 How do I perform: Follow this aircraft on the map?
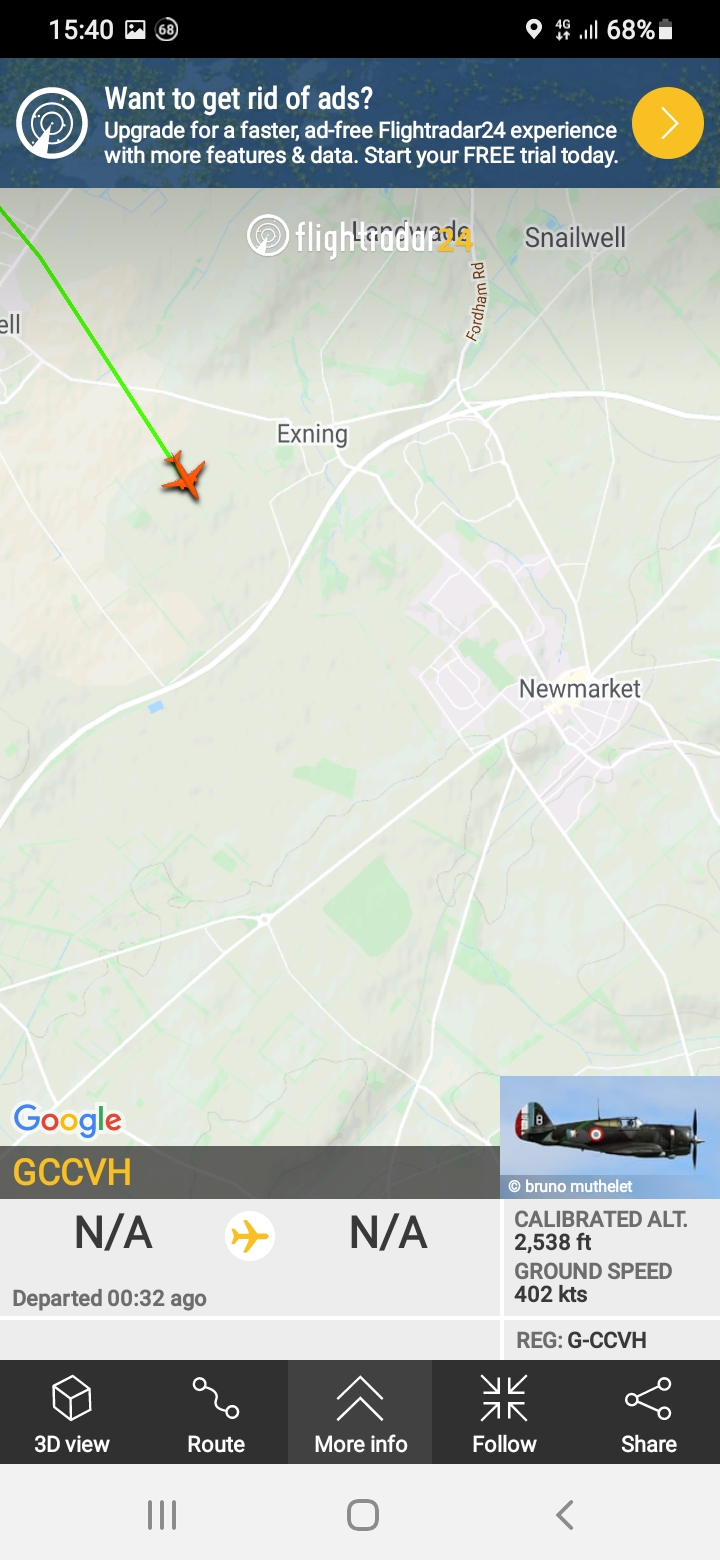pyautogui.click(x=504, y=1412)
